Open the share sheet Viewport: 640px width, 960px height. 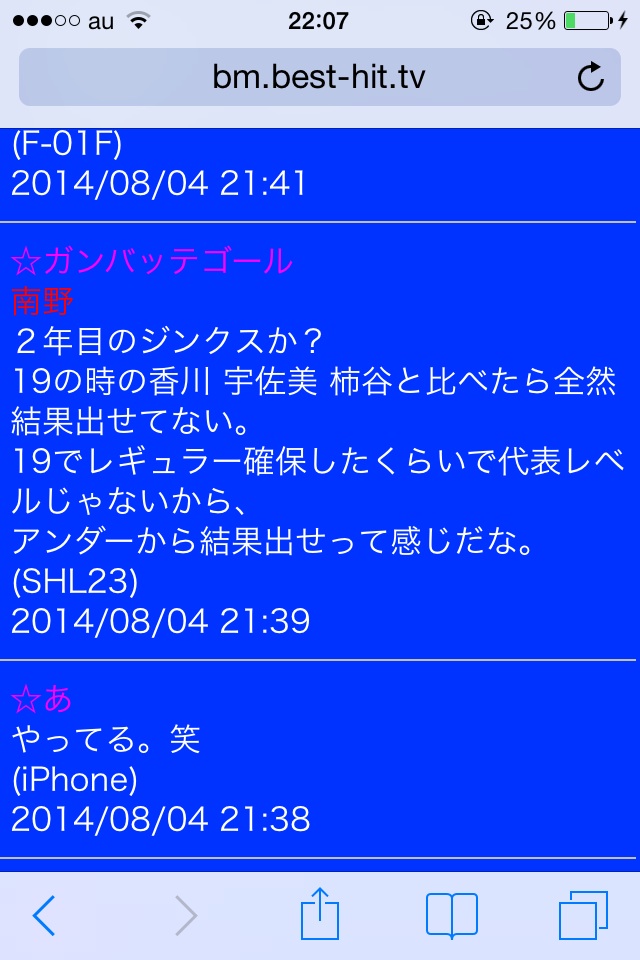point(321,913)
